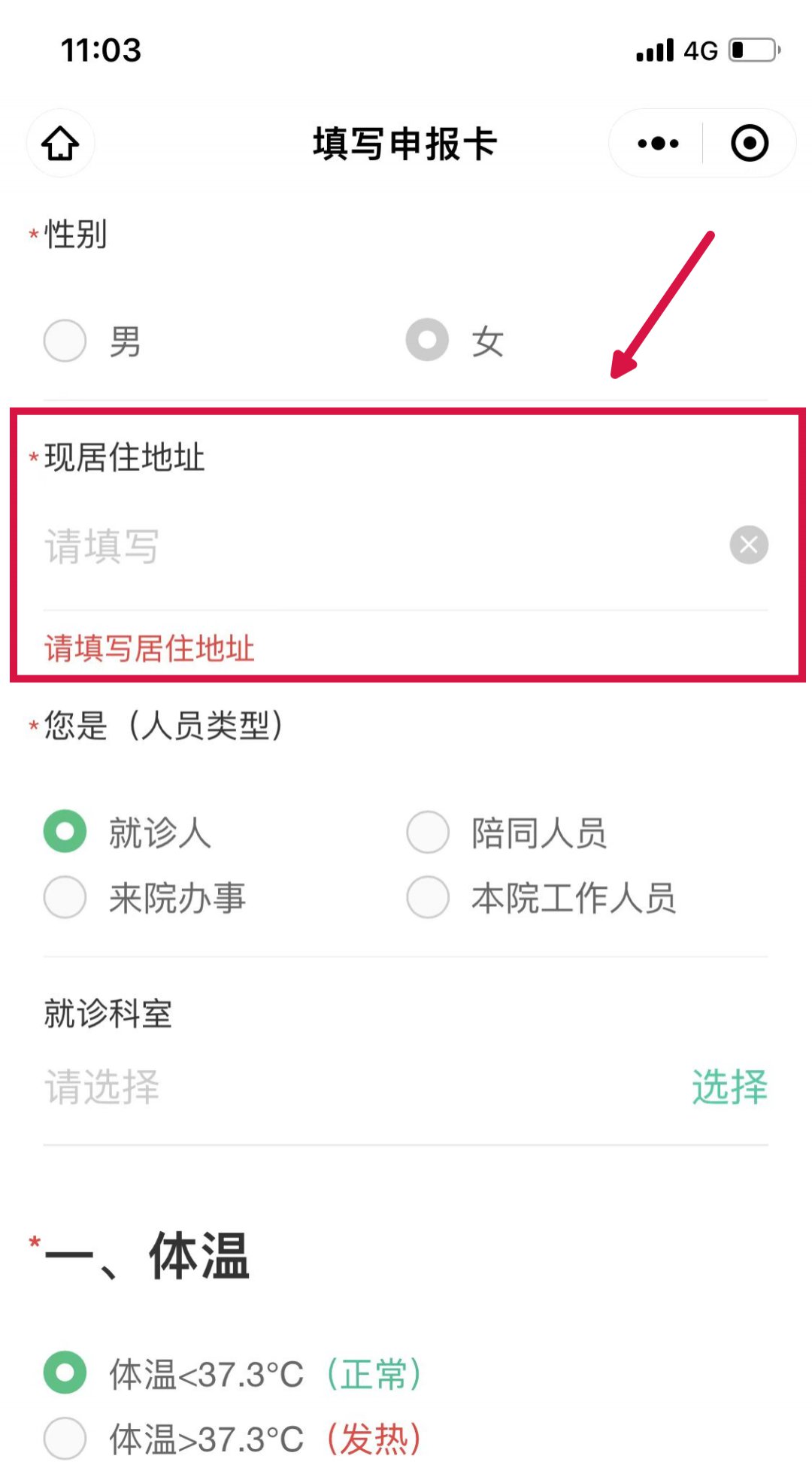Select 女 as gender
The width and height of the screenshot is (812, 1468).
click(x=427, y=341)
